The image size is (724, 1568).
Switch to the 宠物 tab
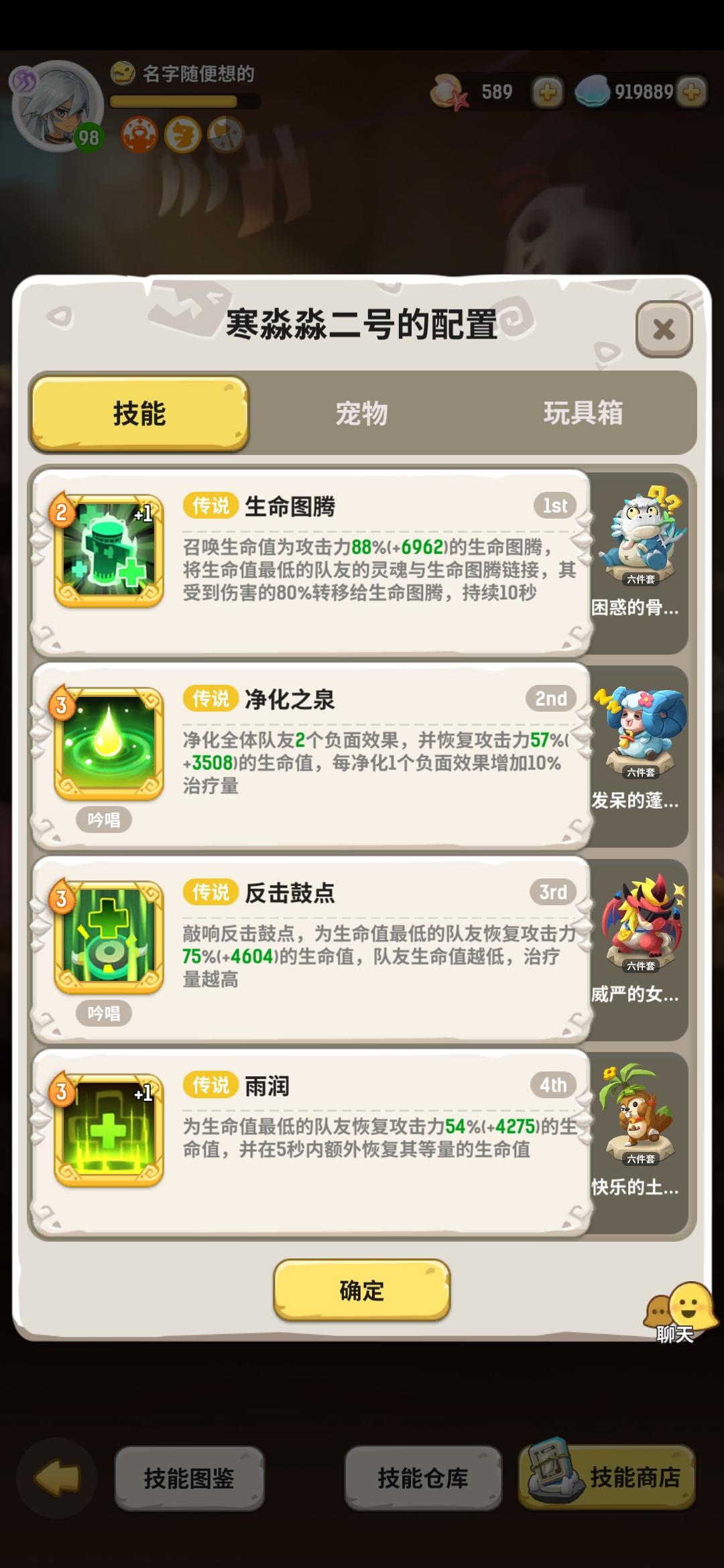tap(362, 413)
